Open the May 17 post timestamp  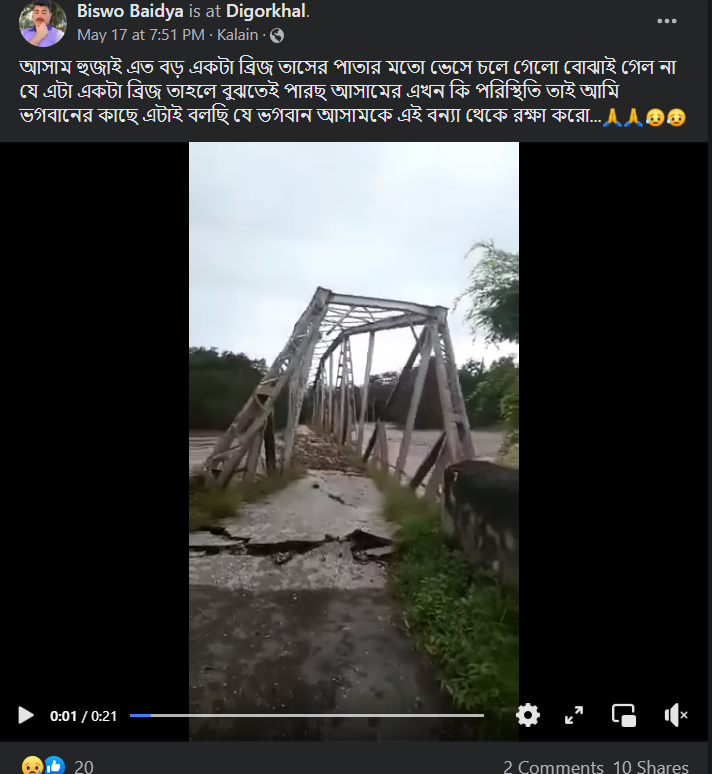point(141,35)
